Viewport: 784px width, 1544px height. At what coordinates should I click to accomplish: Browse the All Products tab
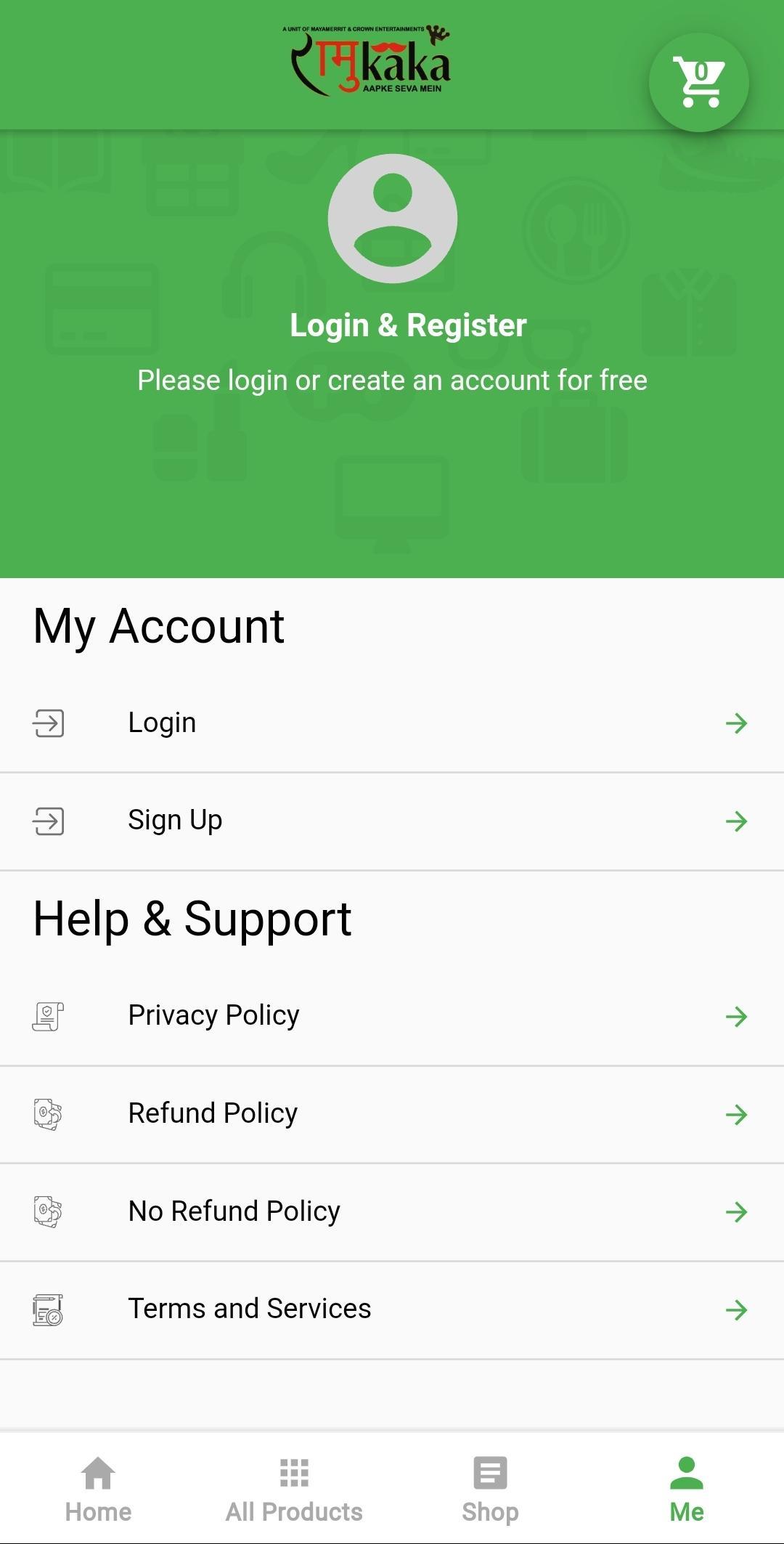tap(294, 1489)
